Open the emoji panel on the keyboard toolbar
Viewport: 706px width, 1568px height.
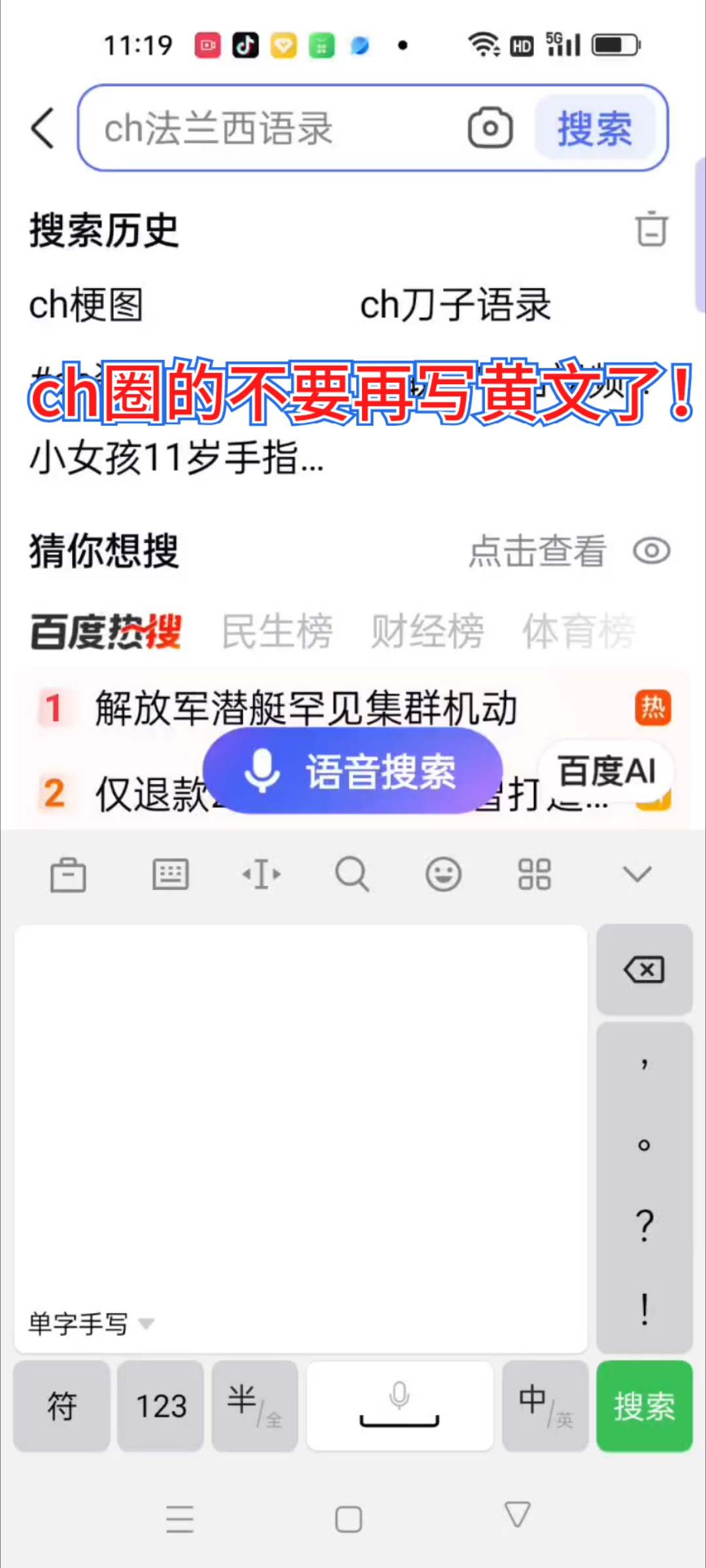pos(443,874)
